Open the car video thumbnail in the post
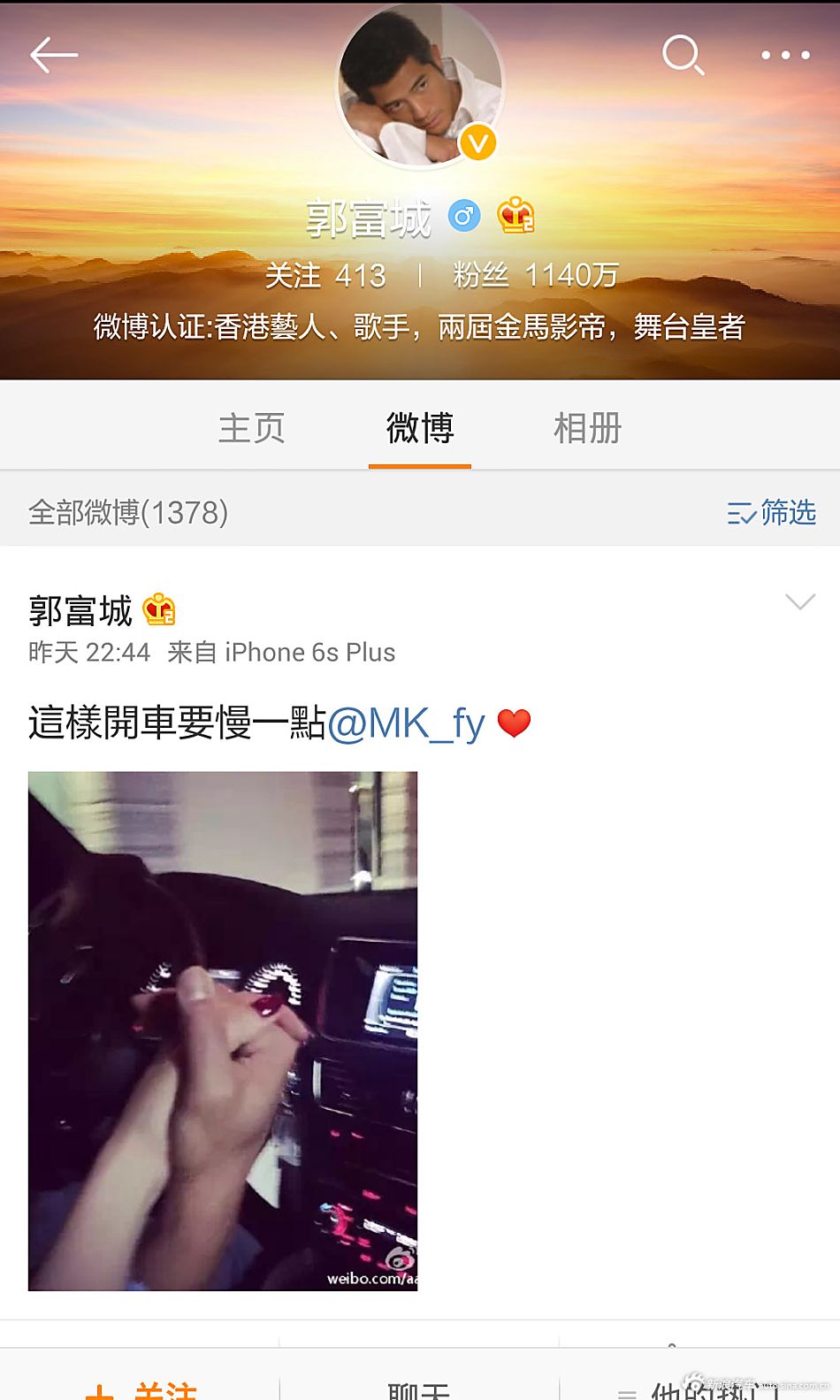Screen dimensions: 840x1400 click(223, 1030)
